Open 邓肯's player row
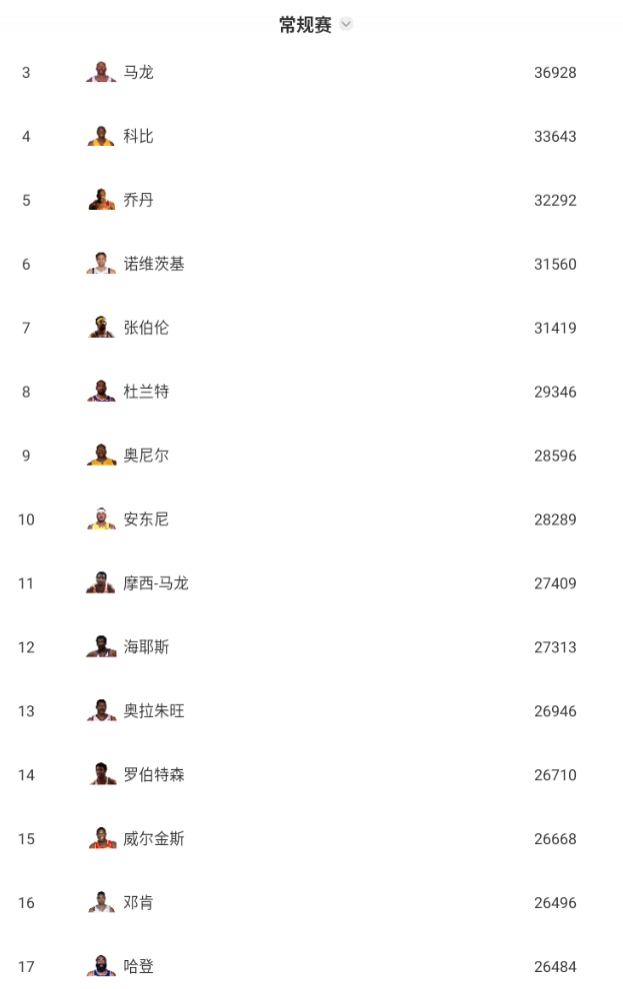Viewport: 623px width, 989px height. pyautogui.click(x=139, y=903)
